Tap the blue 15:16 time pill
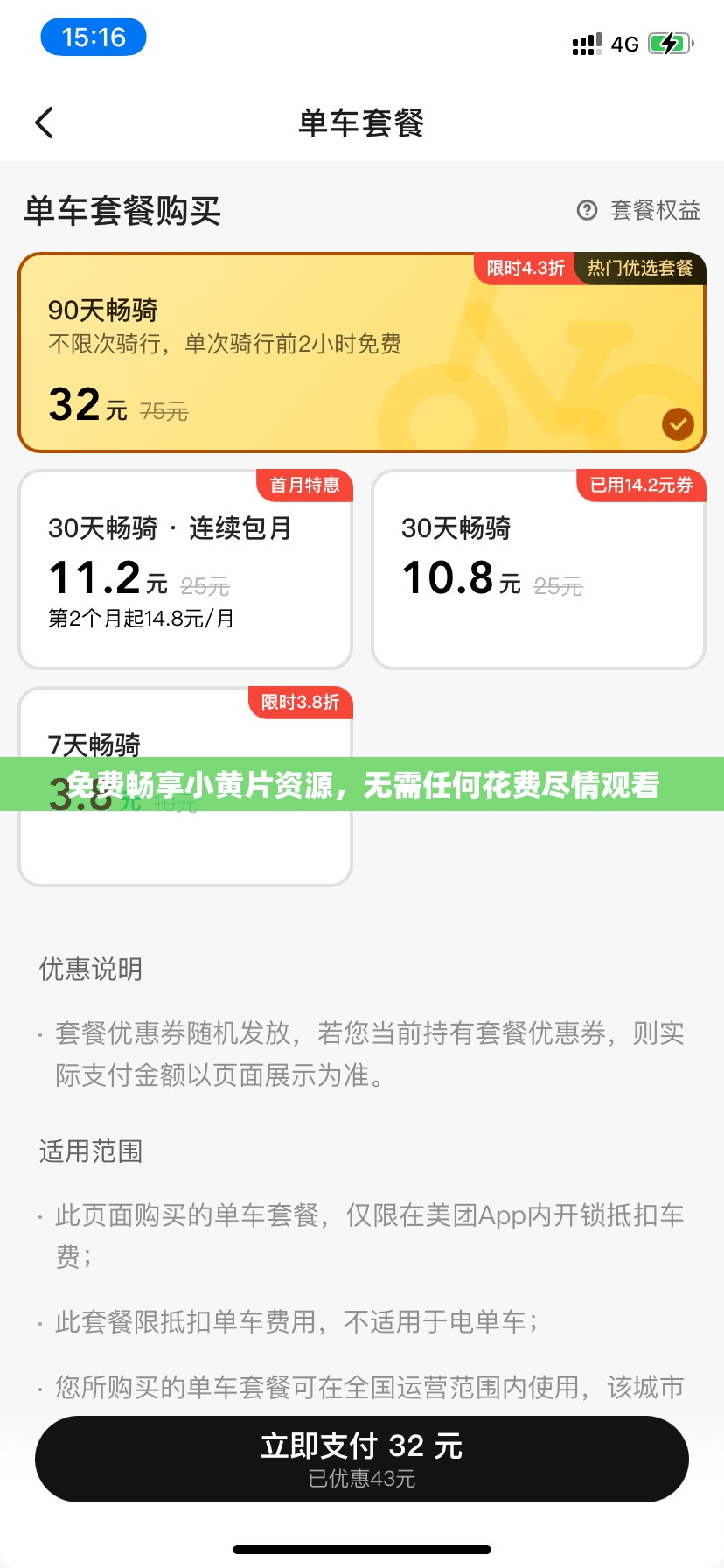 [93, 37]
